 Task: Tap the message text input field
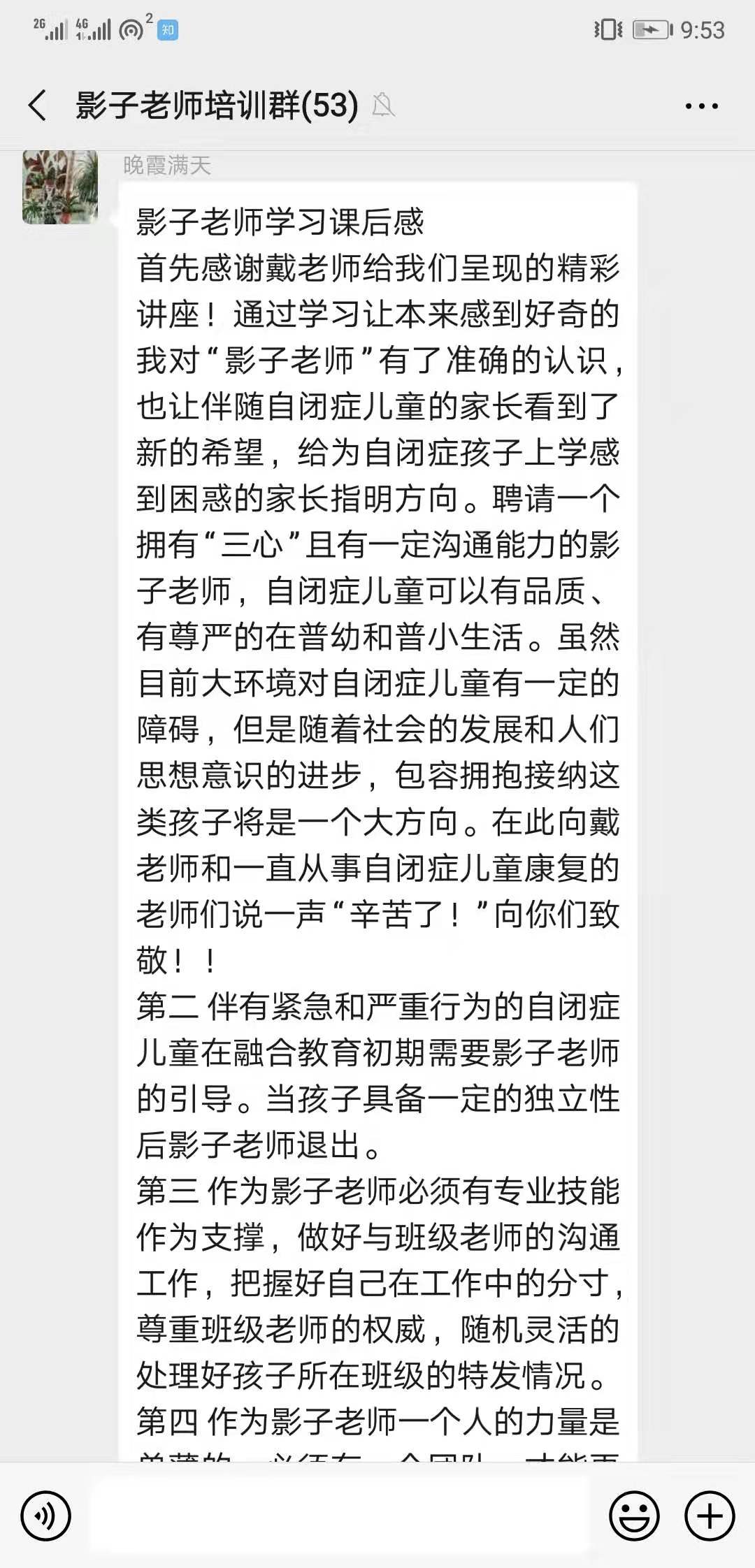click(339, 1516)
